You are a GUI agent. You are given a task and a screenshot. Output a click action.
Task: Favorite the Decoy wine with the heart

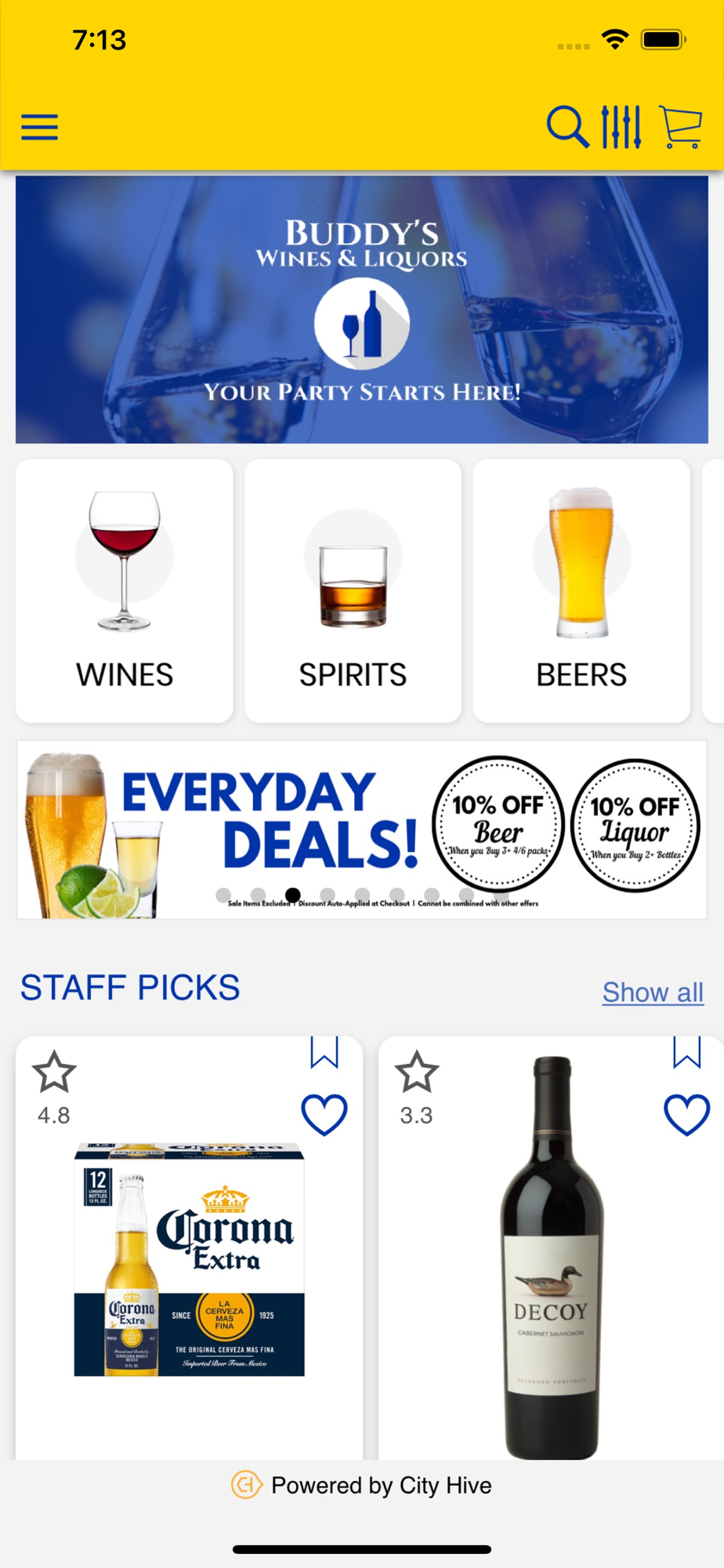tap(686, 1115)
